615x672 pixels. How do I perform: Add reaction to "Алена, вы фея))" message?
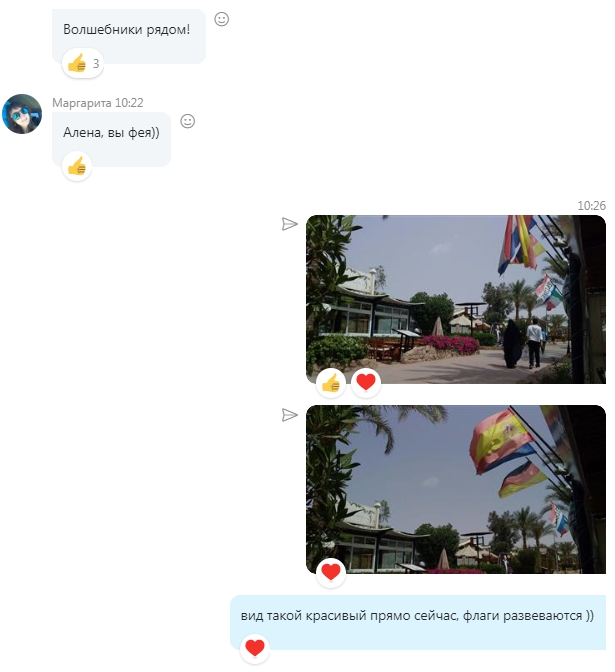187,121
